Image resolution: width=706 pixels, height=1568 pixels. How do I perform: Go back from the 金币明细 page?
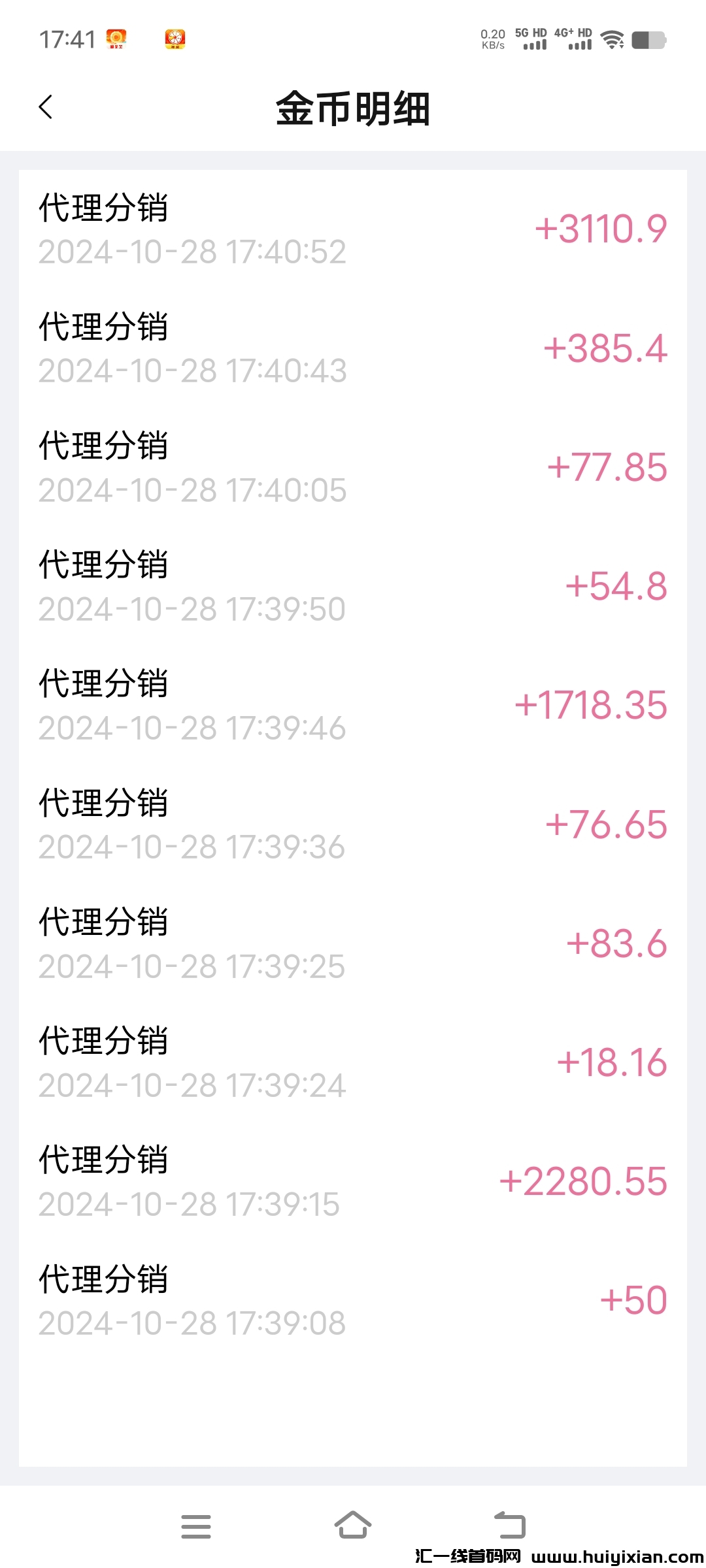pyautogui.click(x=46, y=107)
